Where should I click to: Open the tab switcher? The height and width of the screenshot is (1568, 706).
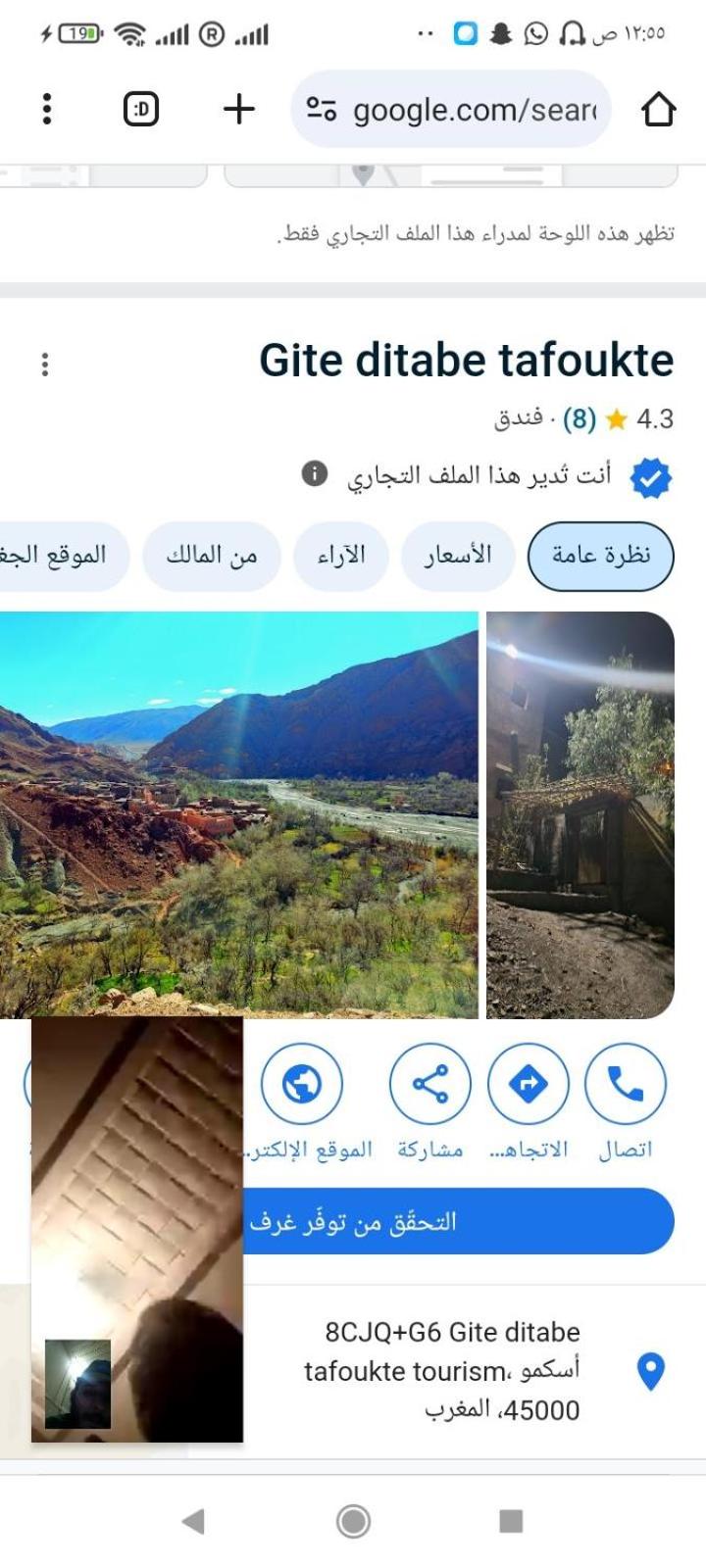pos(141,109)
